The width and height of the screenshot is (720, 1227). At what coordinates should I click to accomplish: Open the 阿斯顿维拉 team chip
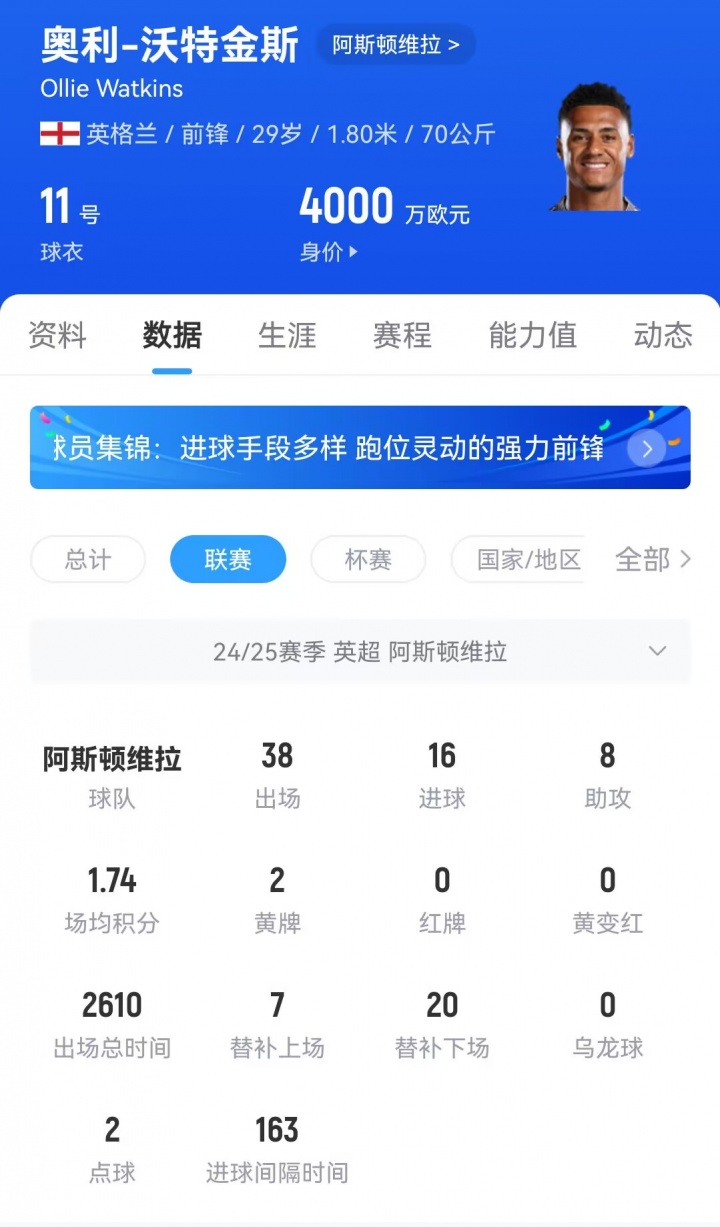(395, 45)
